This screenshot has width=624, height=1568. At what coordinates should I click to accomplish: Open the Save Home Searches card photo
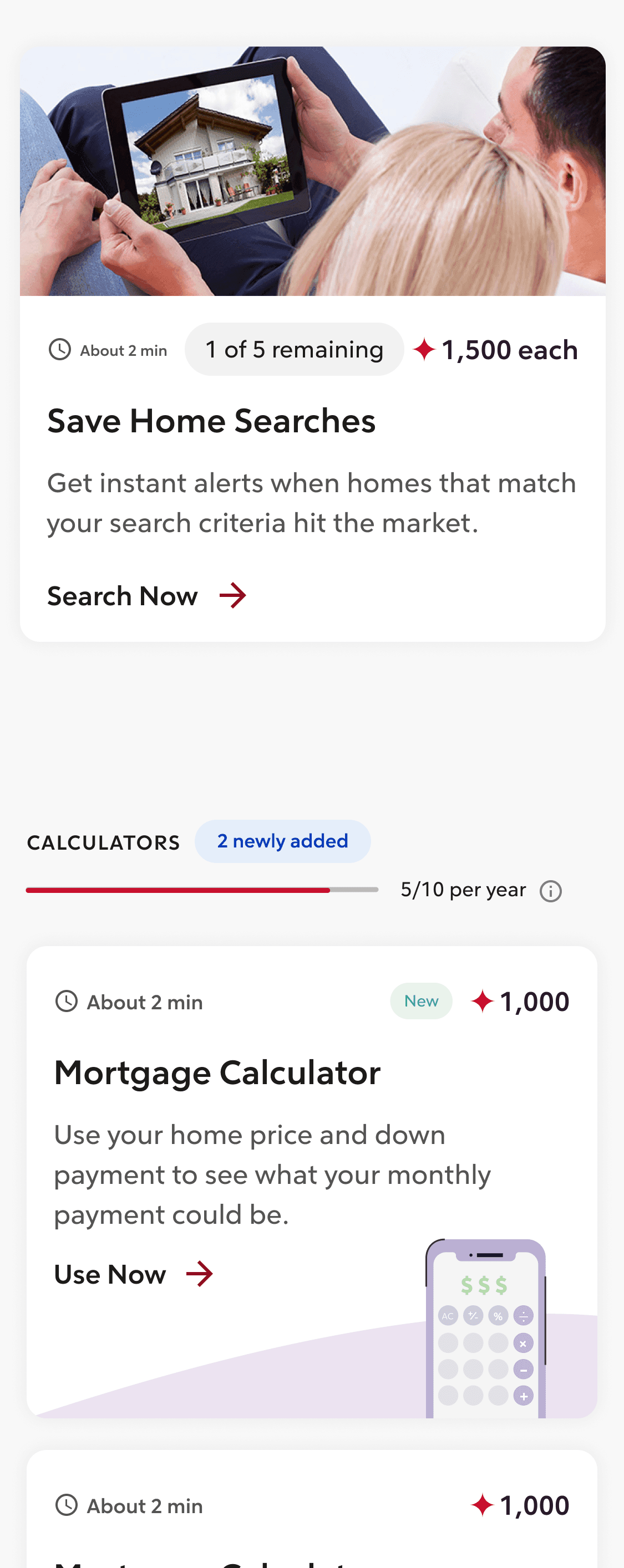click(312, 171)
